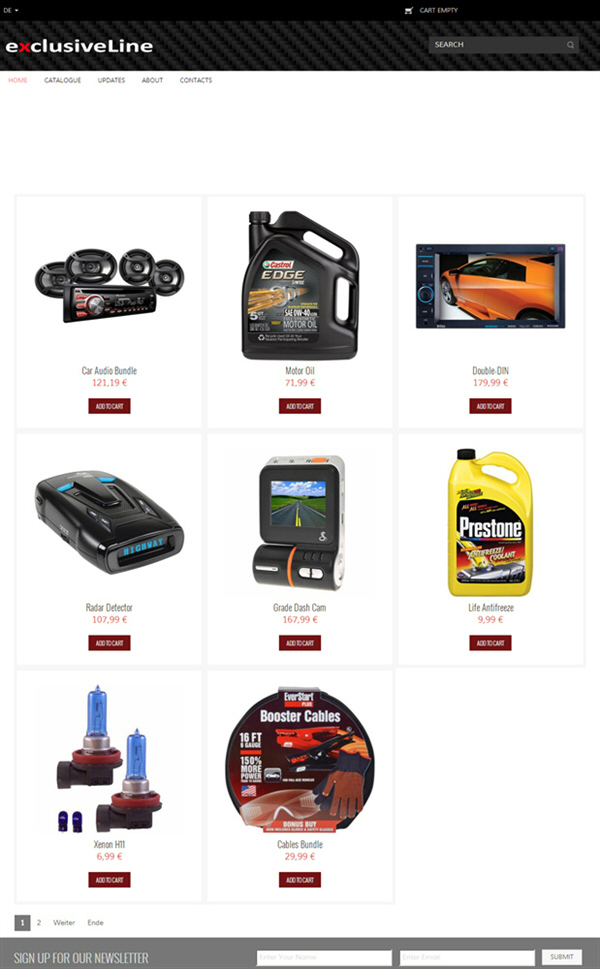Open the Contacts page
600x969 pixels.
(196, 80)
